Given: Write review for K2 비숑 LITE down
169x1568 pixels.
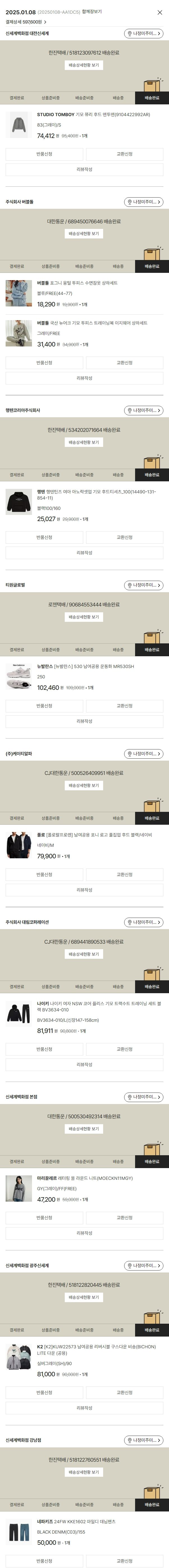Looking at the screenshot, I should [84, 1408].
